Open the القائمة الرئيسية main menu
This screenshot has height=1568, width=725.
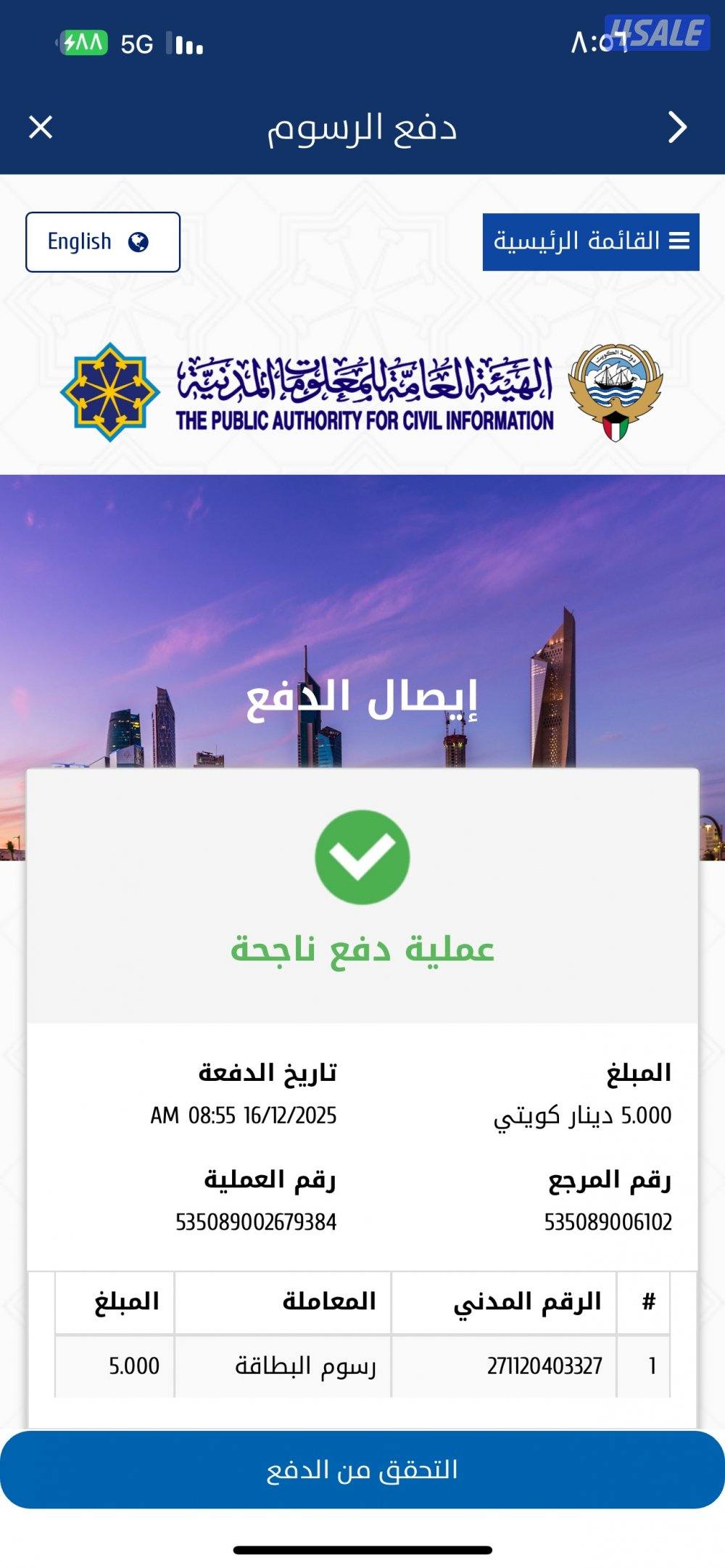tap(593, 241)
